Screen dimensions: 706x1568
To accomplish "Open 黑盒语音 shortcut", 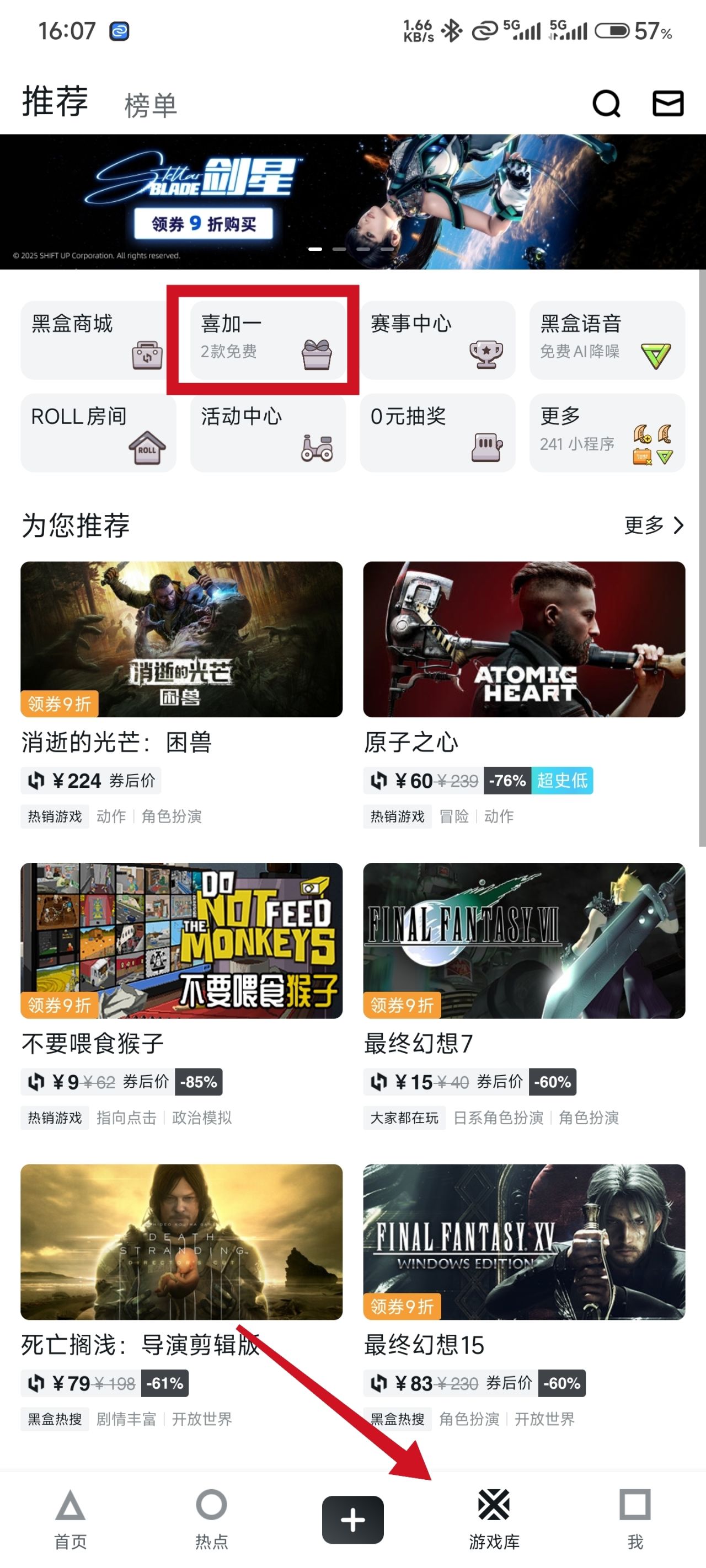I will point(607,340).
